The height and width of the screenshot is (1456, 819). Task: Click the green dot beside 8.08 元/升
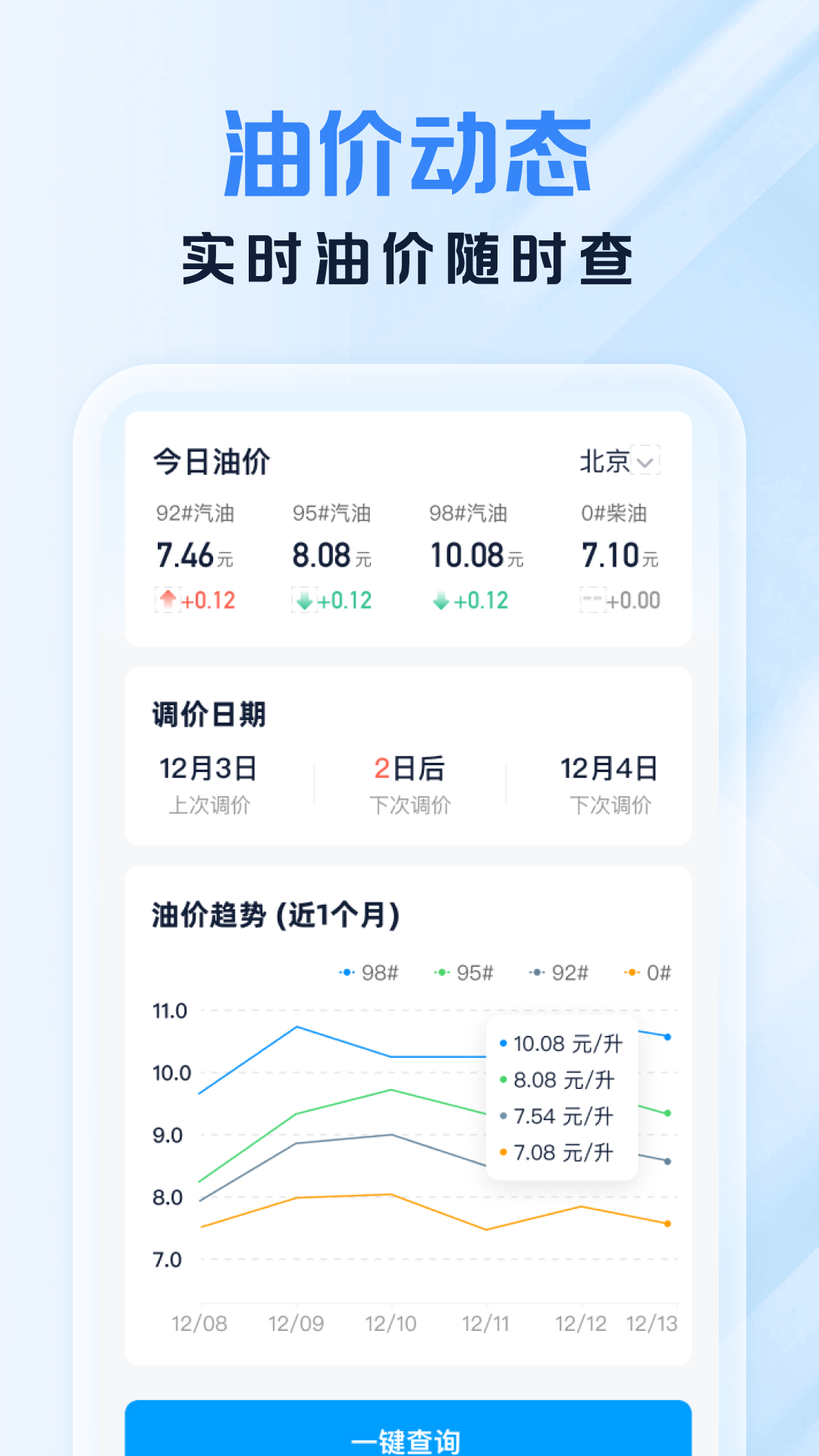click(504, 1081)
